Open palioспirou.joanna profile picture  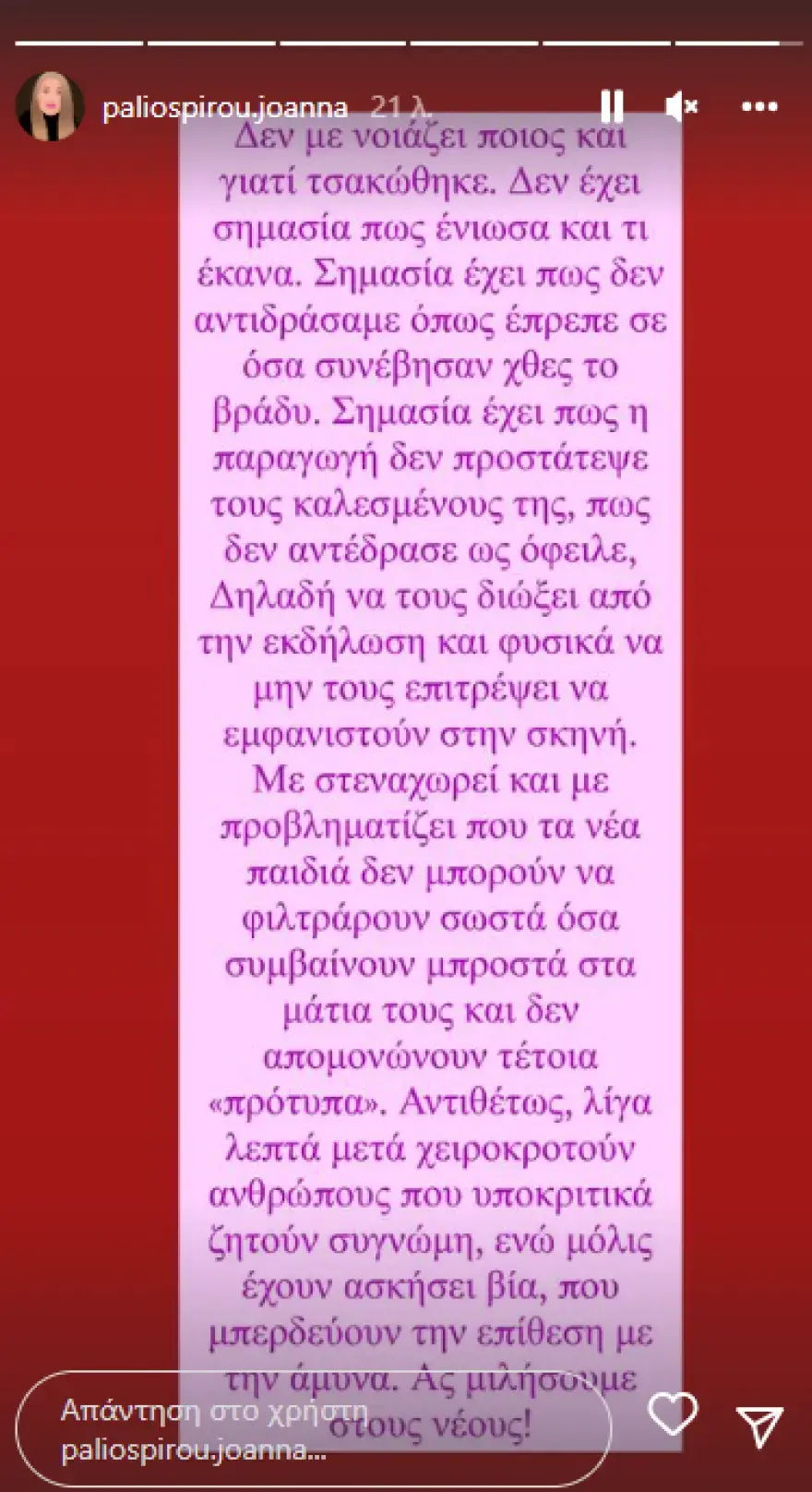pyautogui.click(x=50, y=107)
